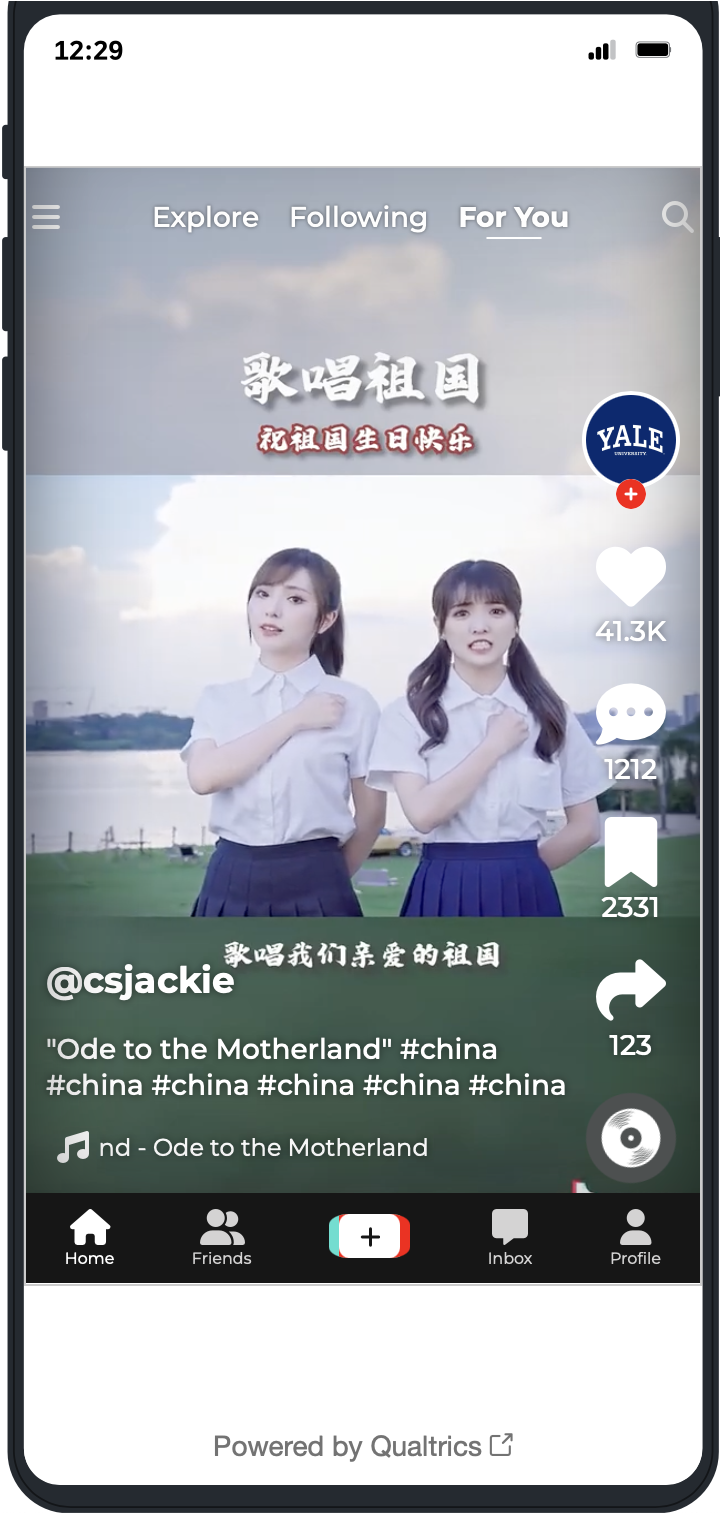Switch to the Profile tab

point(635,1237)
